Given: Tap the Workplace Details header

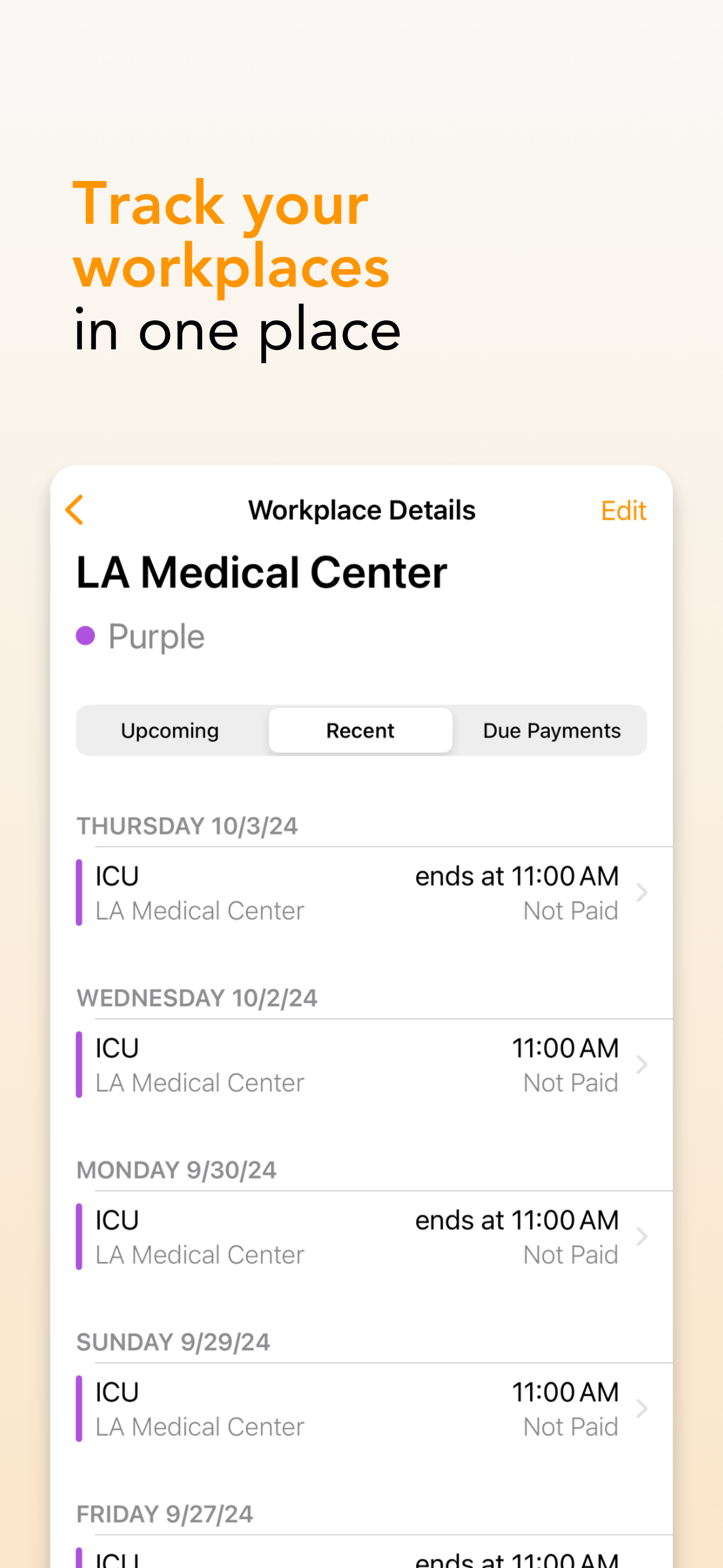Looking at the screenshot, I should [361, 510].
